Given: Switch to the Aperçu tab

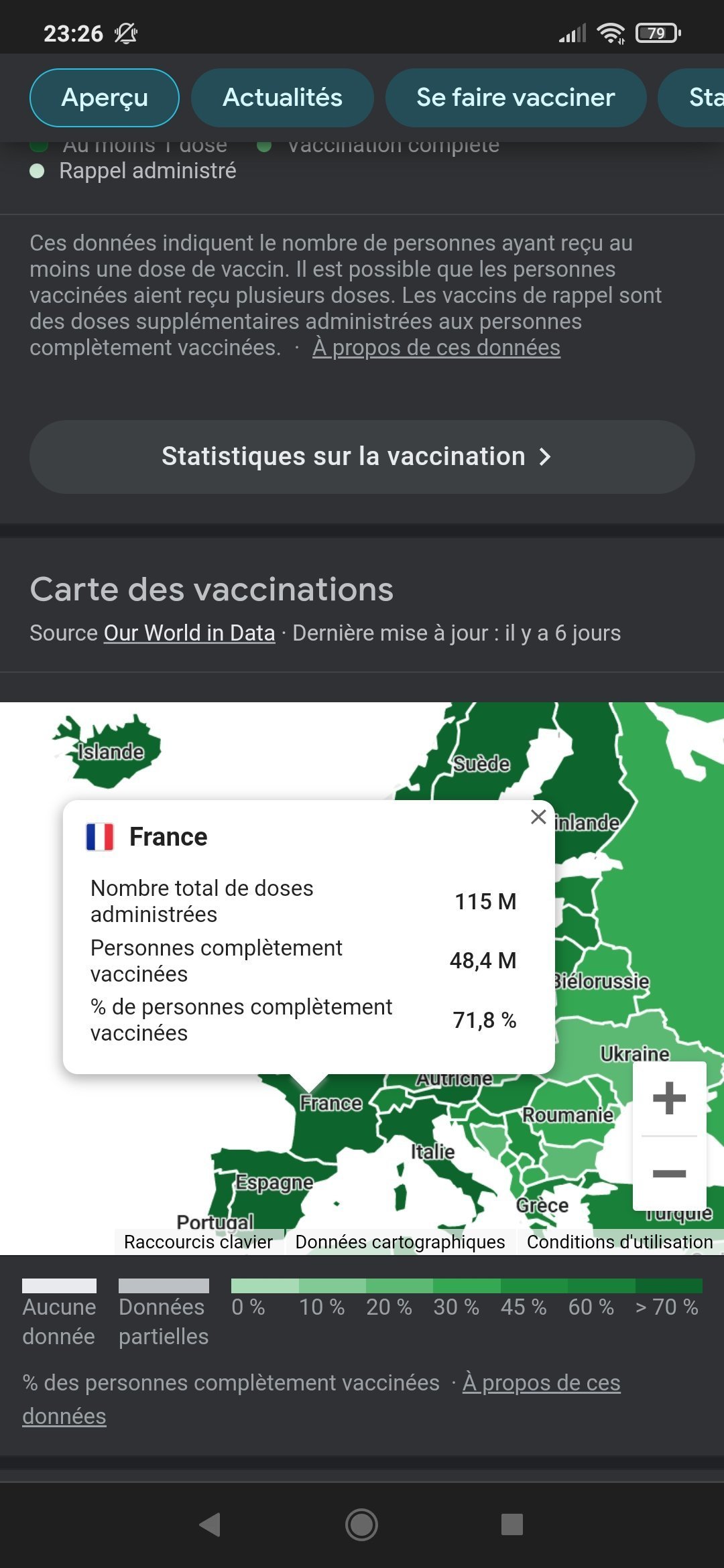Looking at the screenshot, I should coord(105,98).
